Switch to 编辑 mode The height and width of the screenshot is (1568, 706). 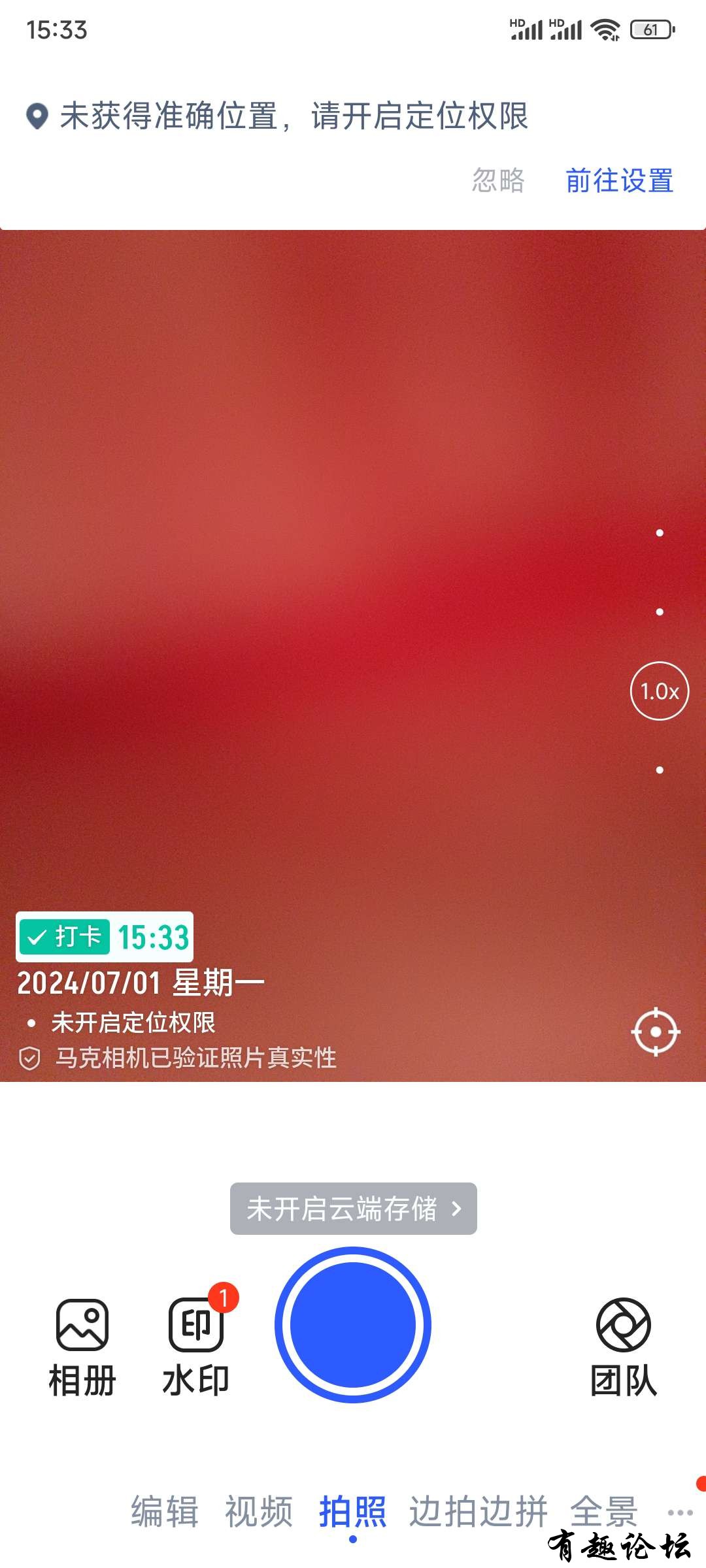tap(164, 1512)
